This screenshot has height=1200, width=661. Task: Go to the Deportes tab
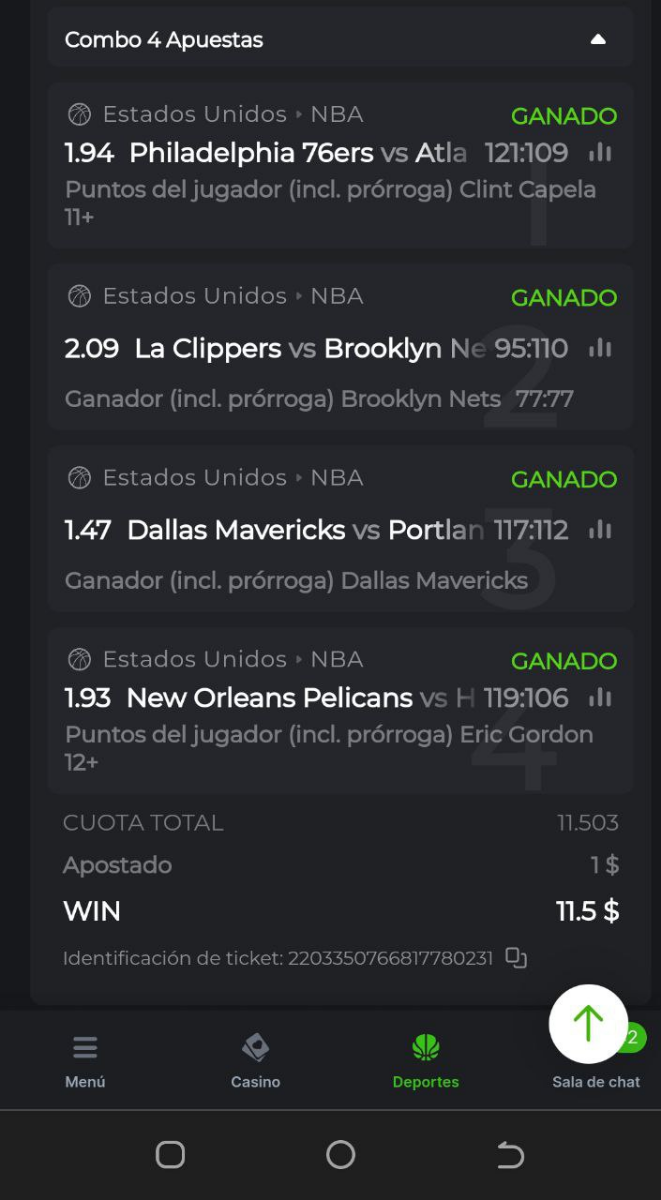[426, 1061]
